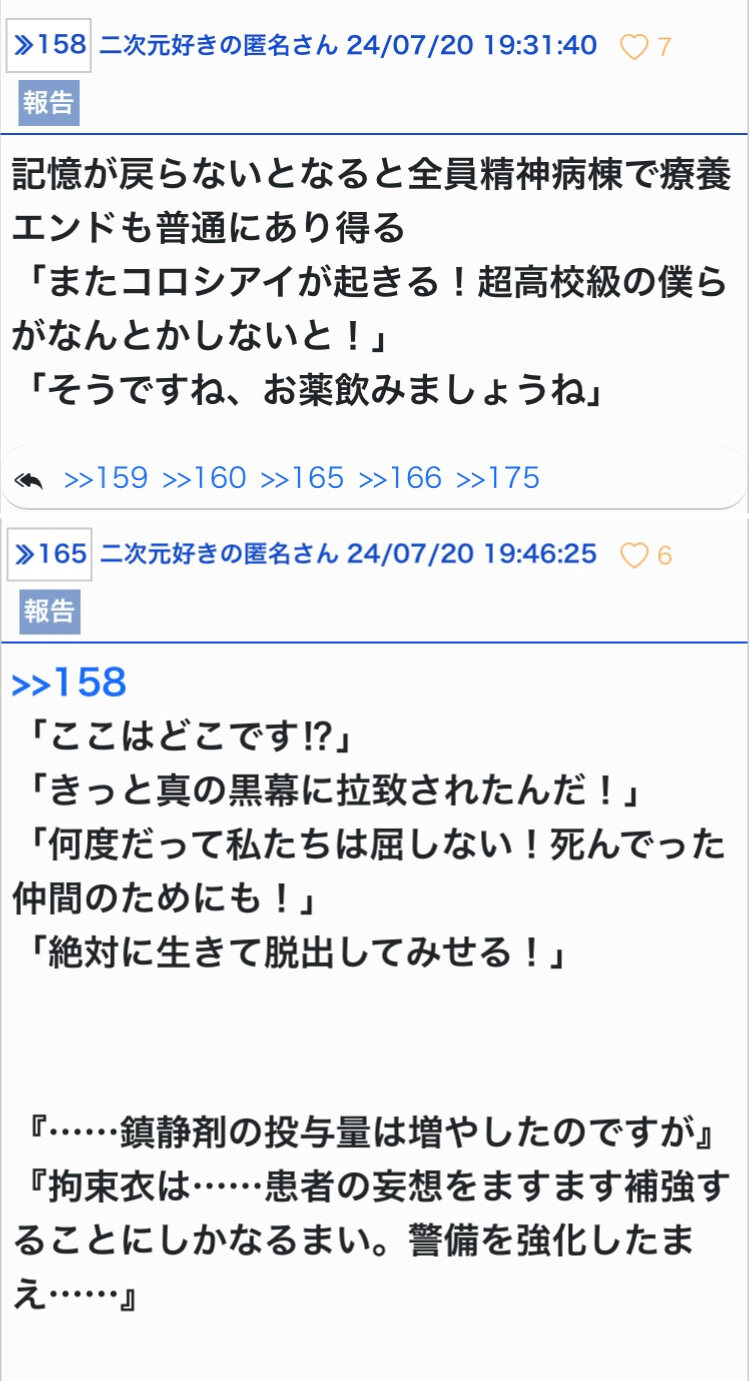Open reply link >>166
The width and height of the screenshot is (749, 1381).
pyautogui.click(x=400, y=478)
